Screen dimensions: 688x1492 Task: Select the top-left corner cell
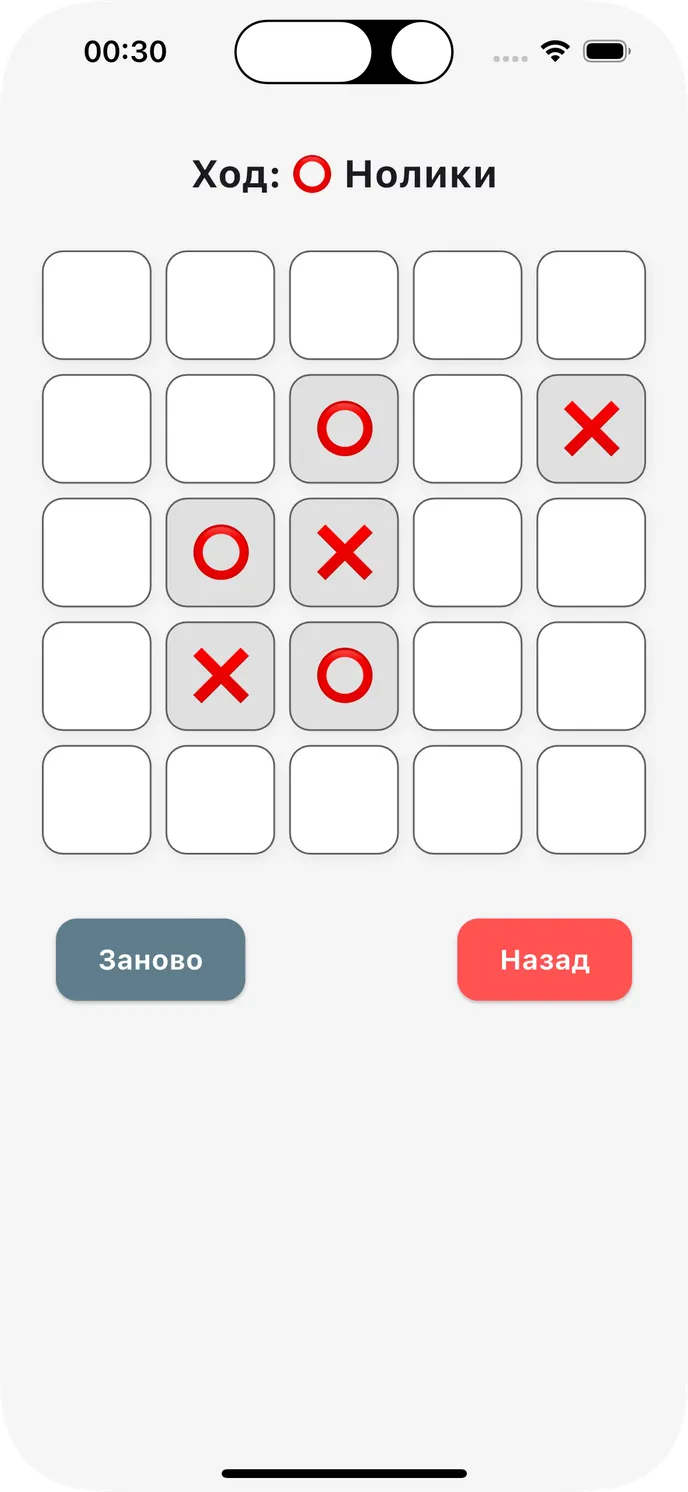point(97,305)
